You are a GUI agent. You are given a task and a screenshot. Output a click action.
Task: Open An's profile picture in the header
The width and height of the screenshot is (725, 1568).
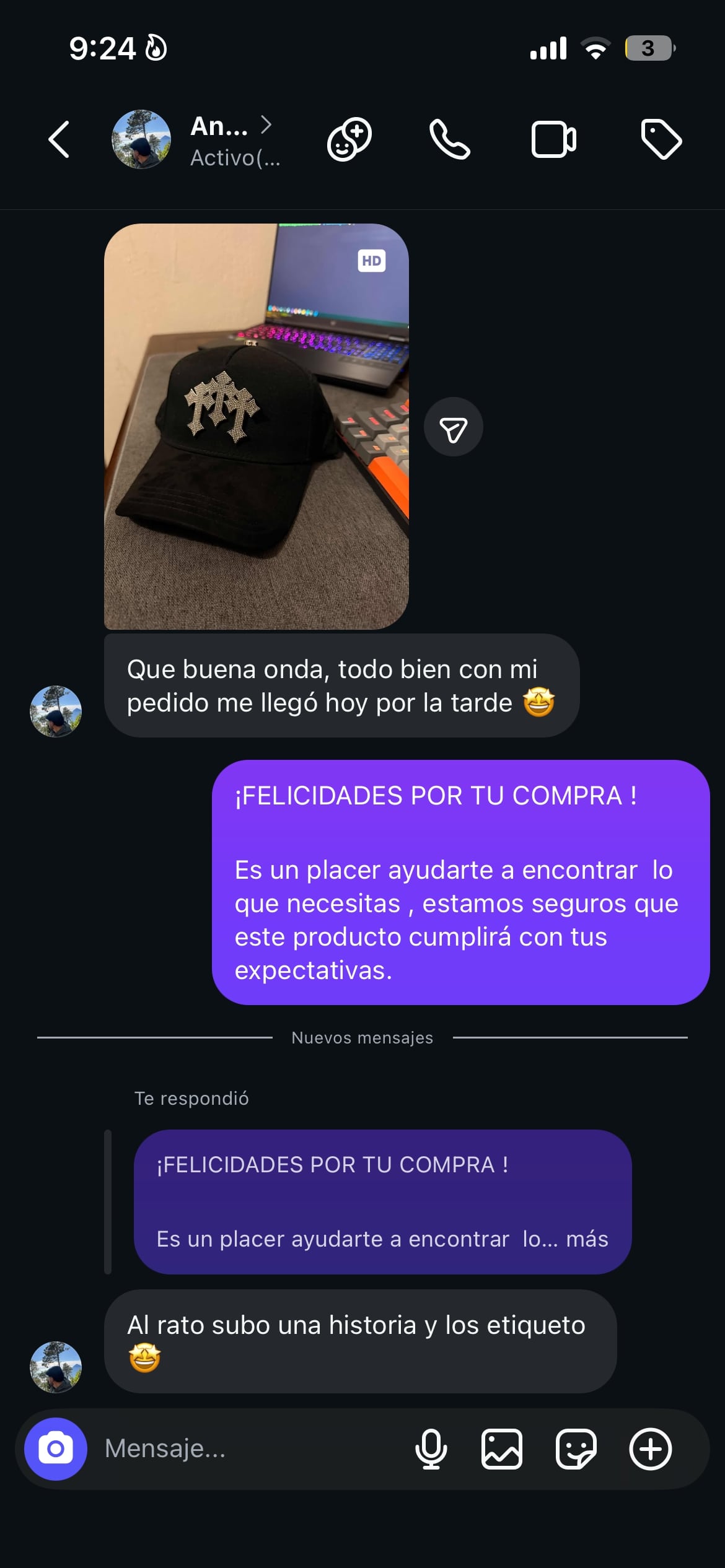click(x=140, y=139)
